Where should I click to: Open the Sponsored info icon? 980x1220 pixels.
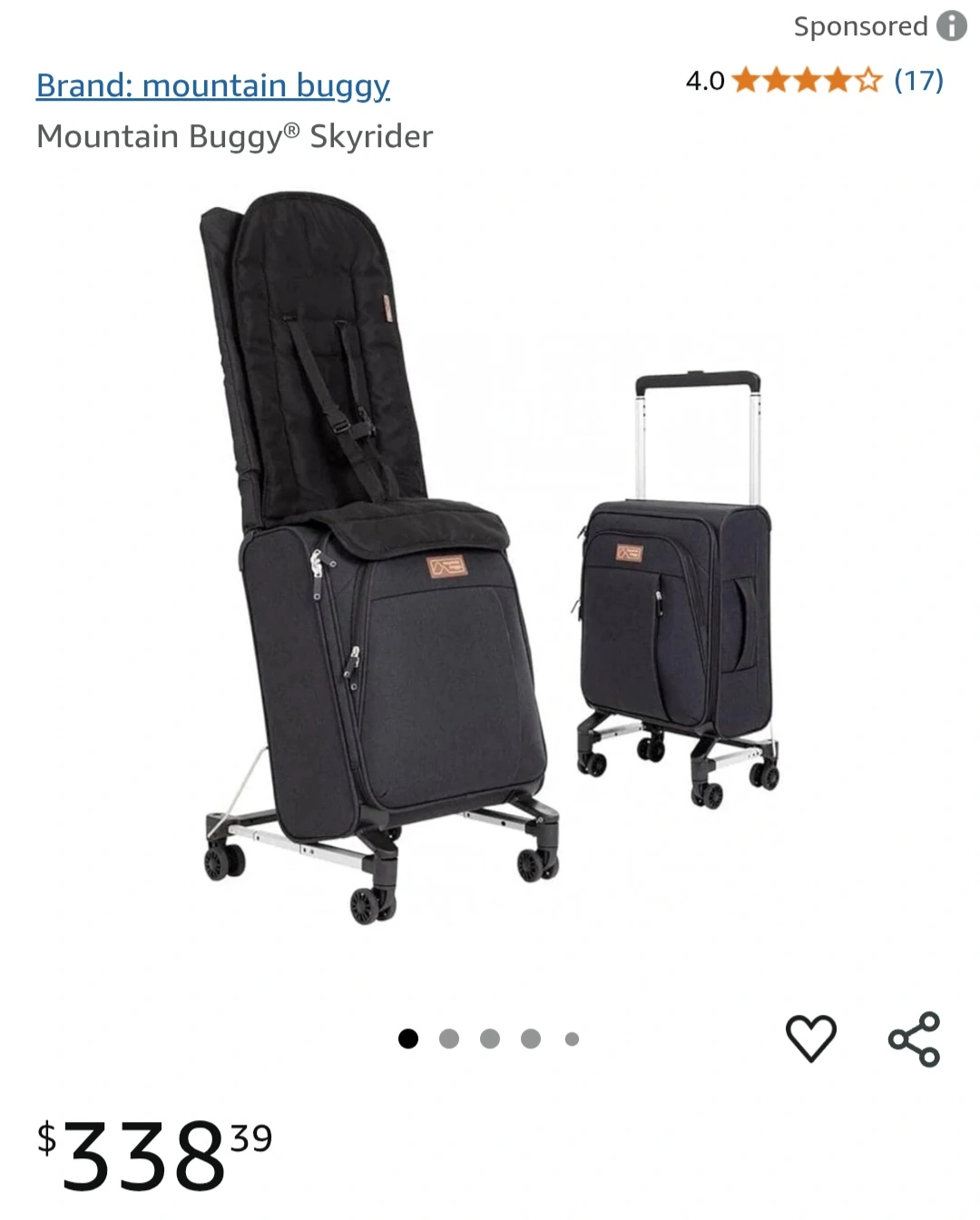point(951,26)
